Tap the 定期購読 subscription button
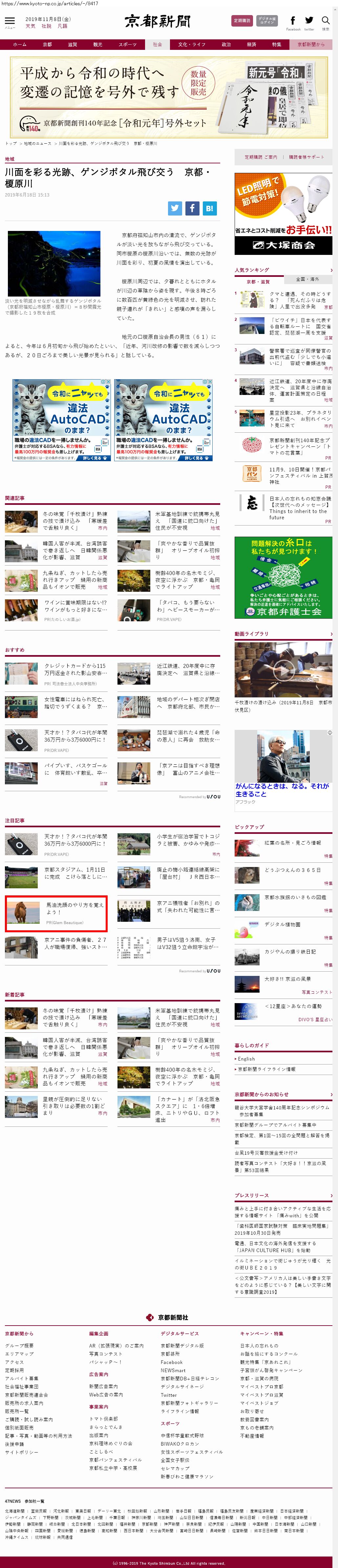338x1568 pixels. pos(242,21)
